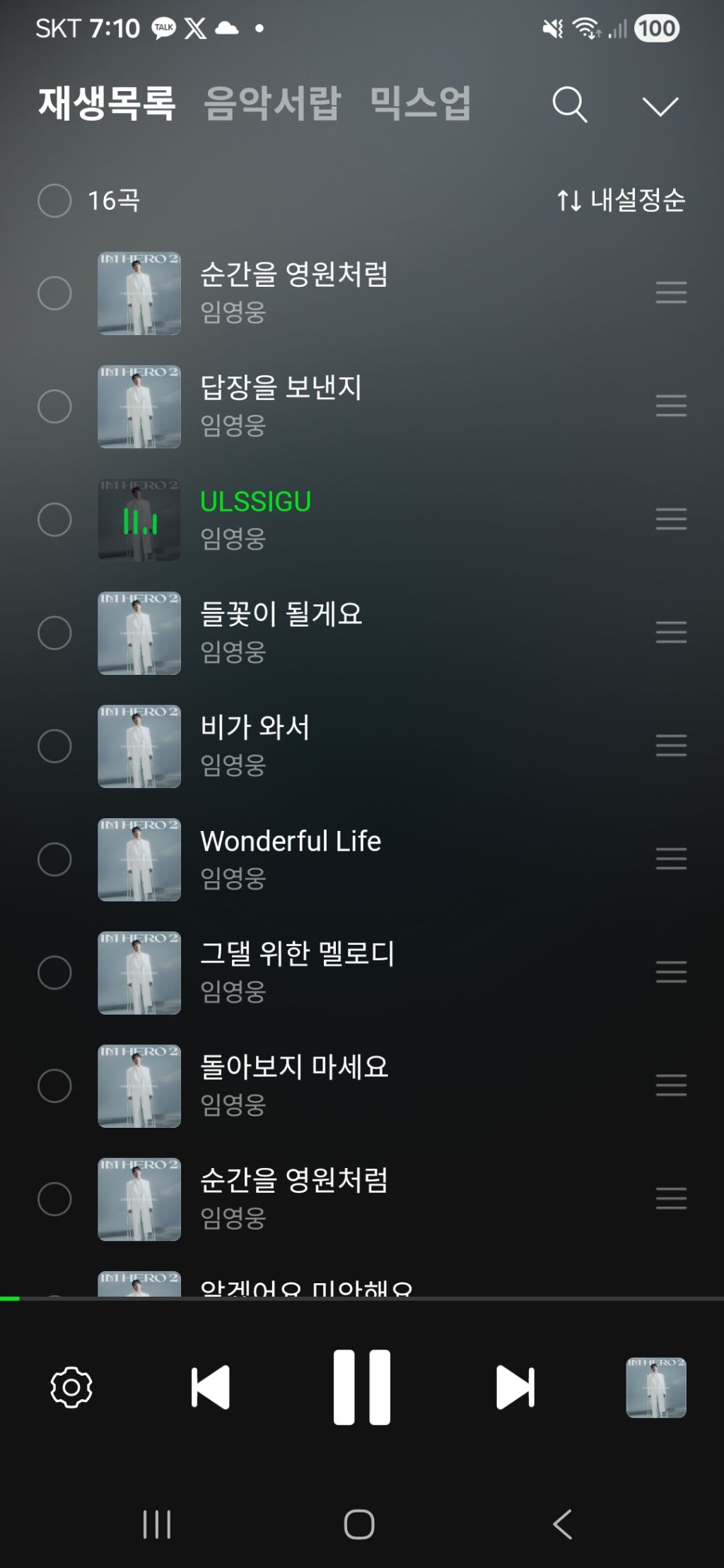Collapse the playlist with the down chevron
This screenshot has width=724, height=1568.
point(660,106)
